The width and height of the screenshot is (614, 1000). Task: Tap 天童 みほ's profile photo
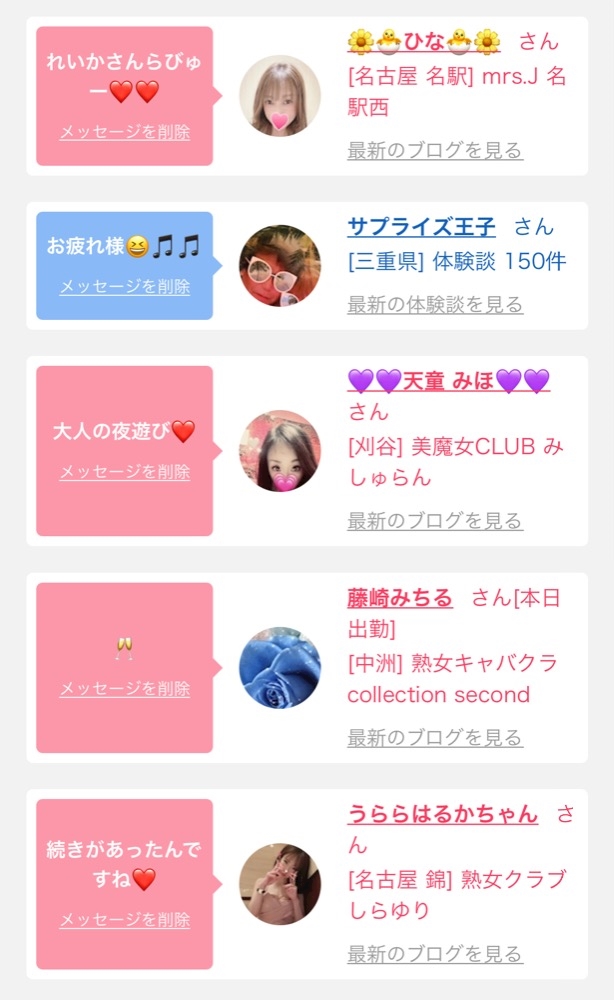280,451
